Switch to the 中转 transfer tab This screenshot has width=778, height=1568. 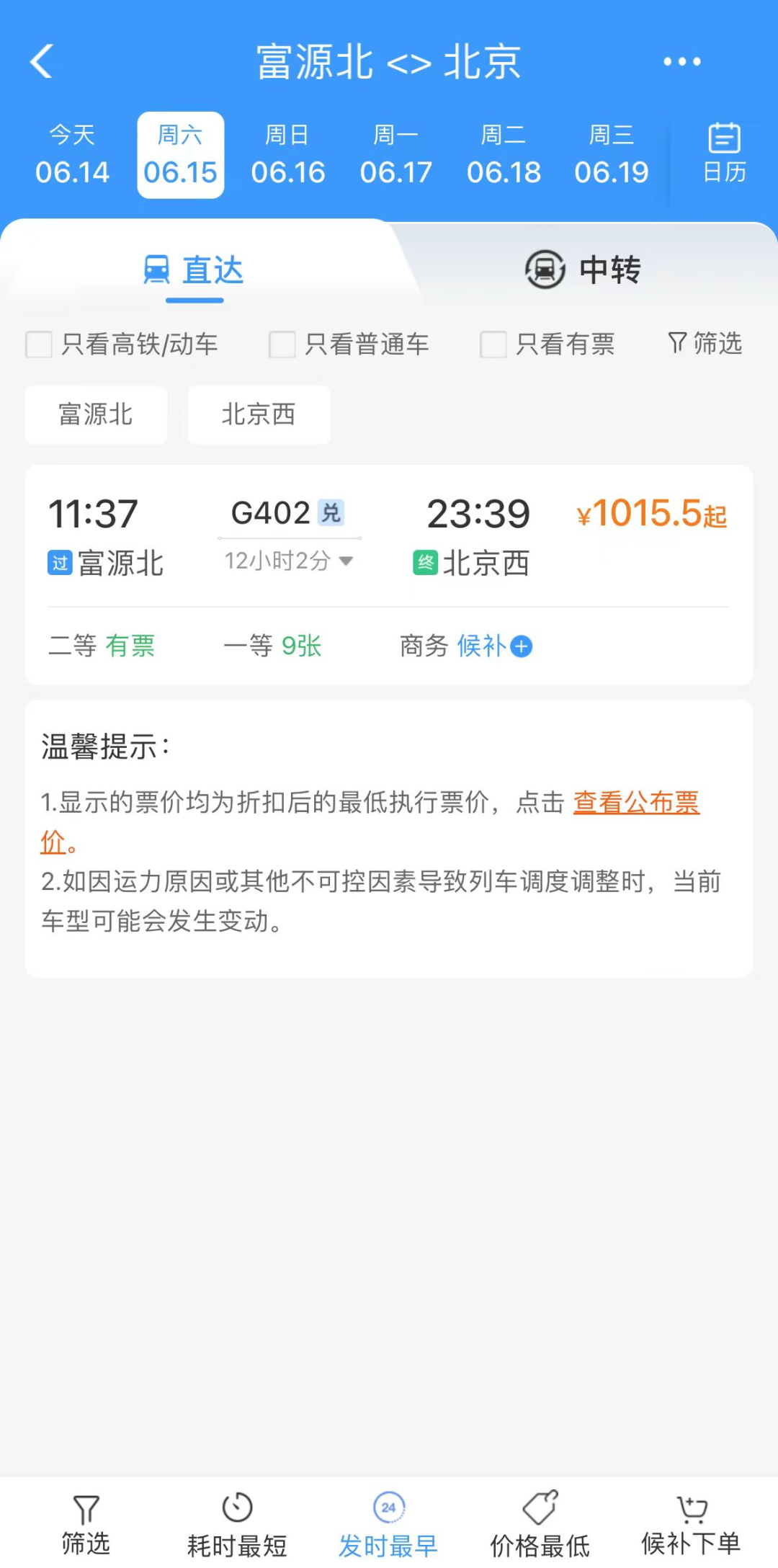(x=583, y=270)
